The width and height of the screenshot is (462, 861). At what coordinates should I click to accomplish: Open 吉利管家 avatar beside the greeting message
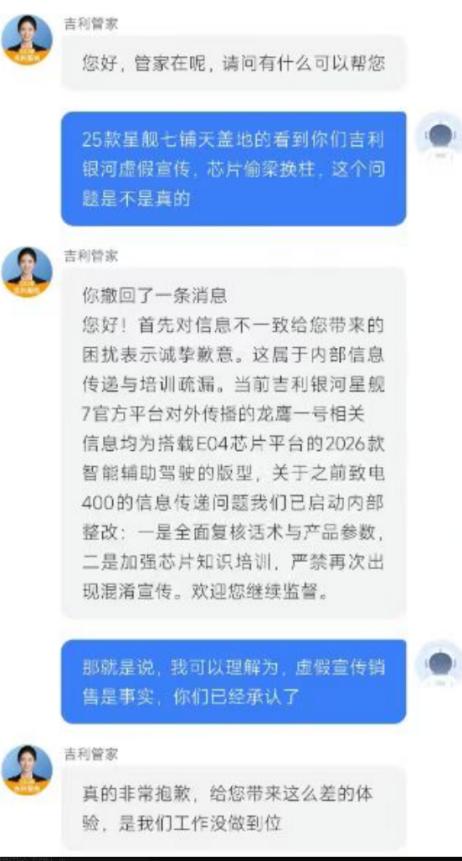click(x=27, y=40)
